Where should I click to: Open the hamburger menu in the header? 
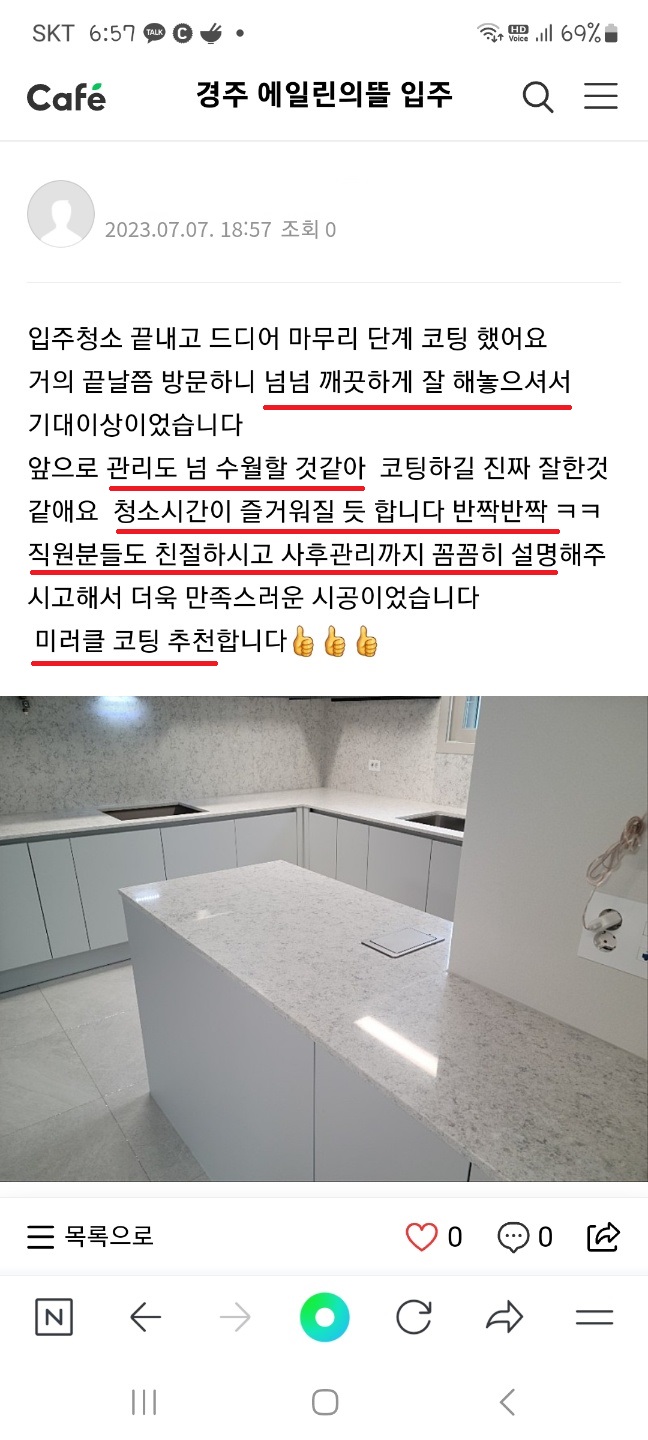(601, 97)
